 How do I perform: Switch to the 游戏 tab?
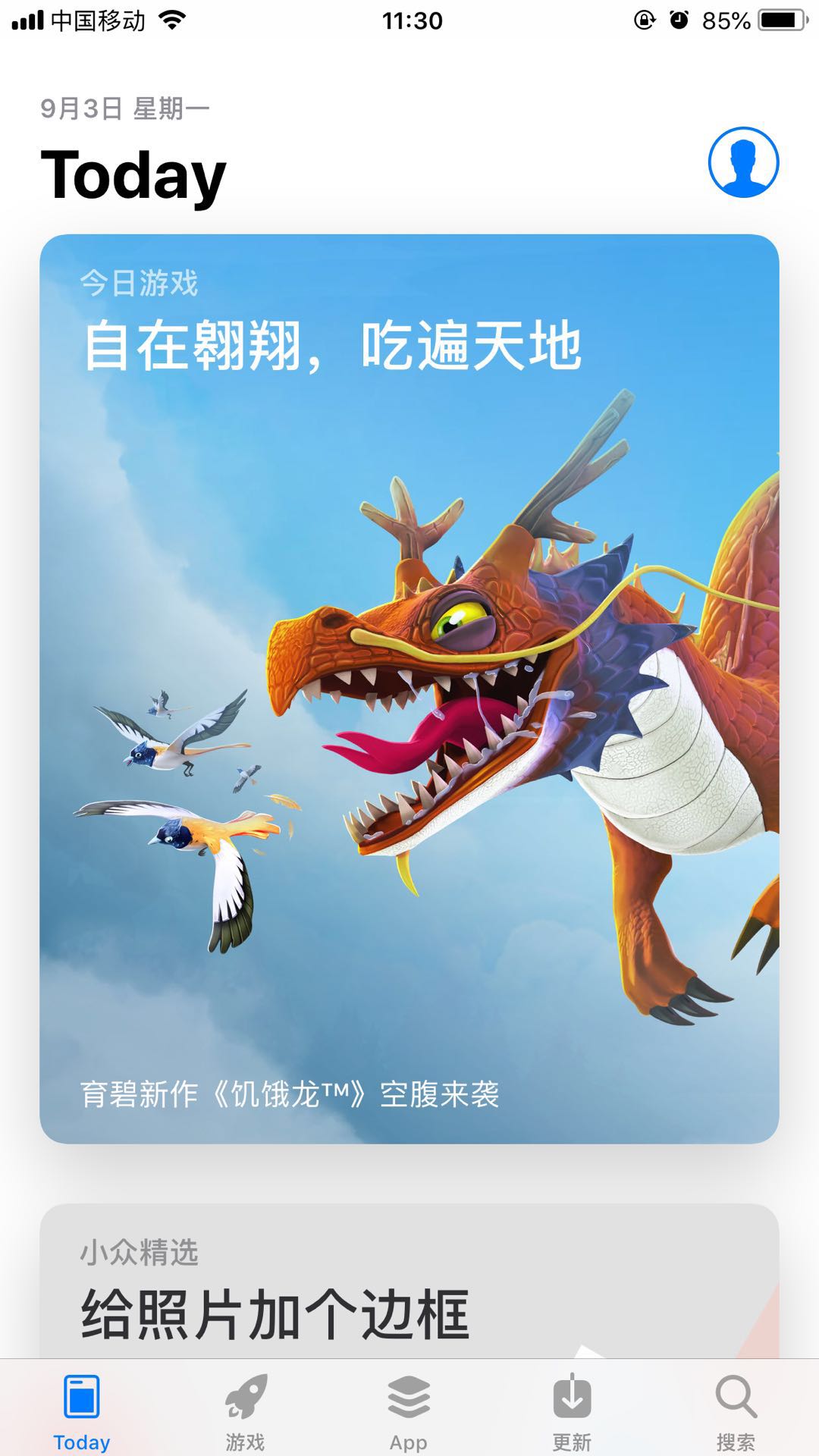pyautogui.click(x=245, y=1412)
